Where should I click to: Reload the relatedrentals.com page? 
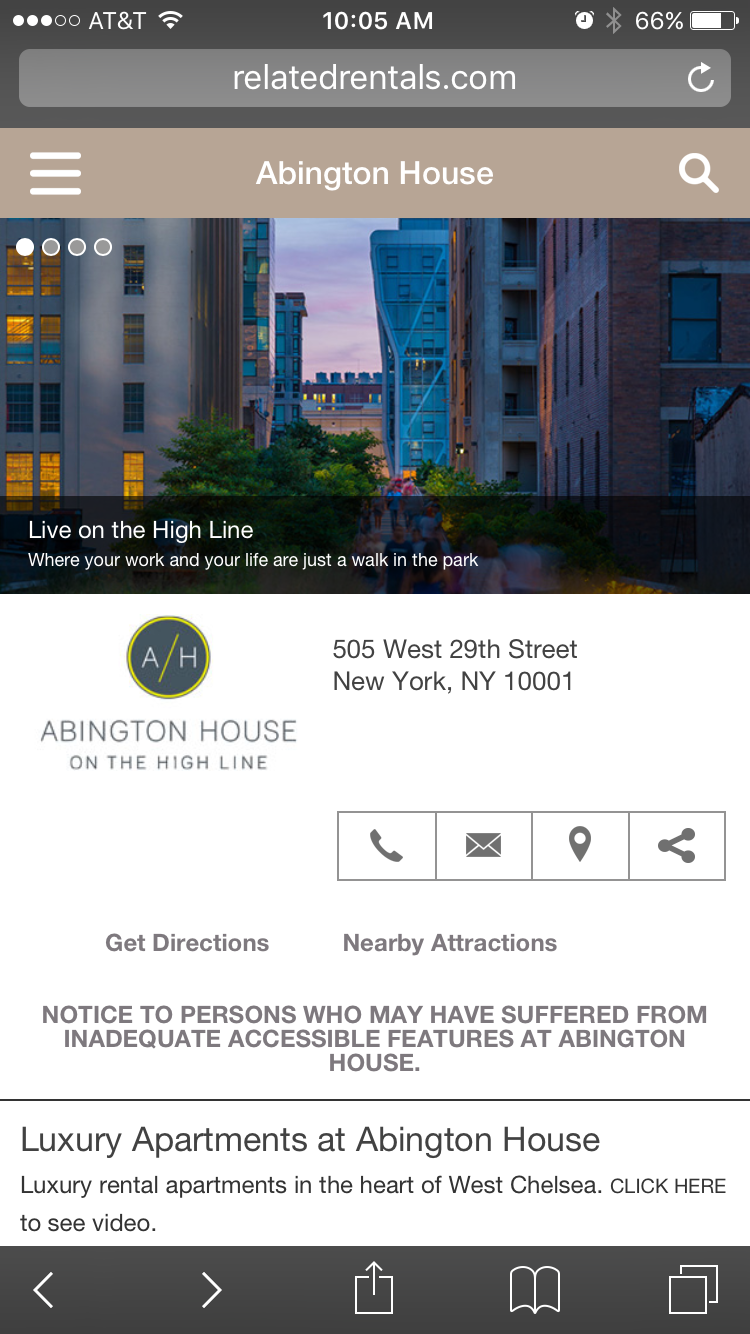click(699, 77)
